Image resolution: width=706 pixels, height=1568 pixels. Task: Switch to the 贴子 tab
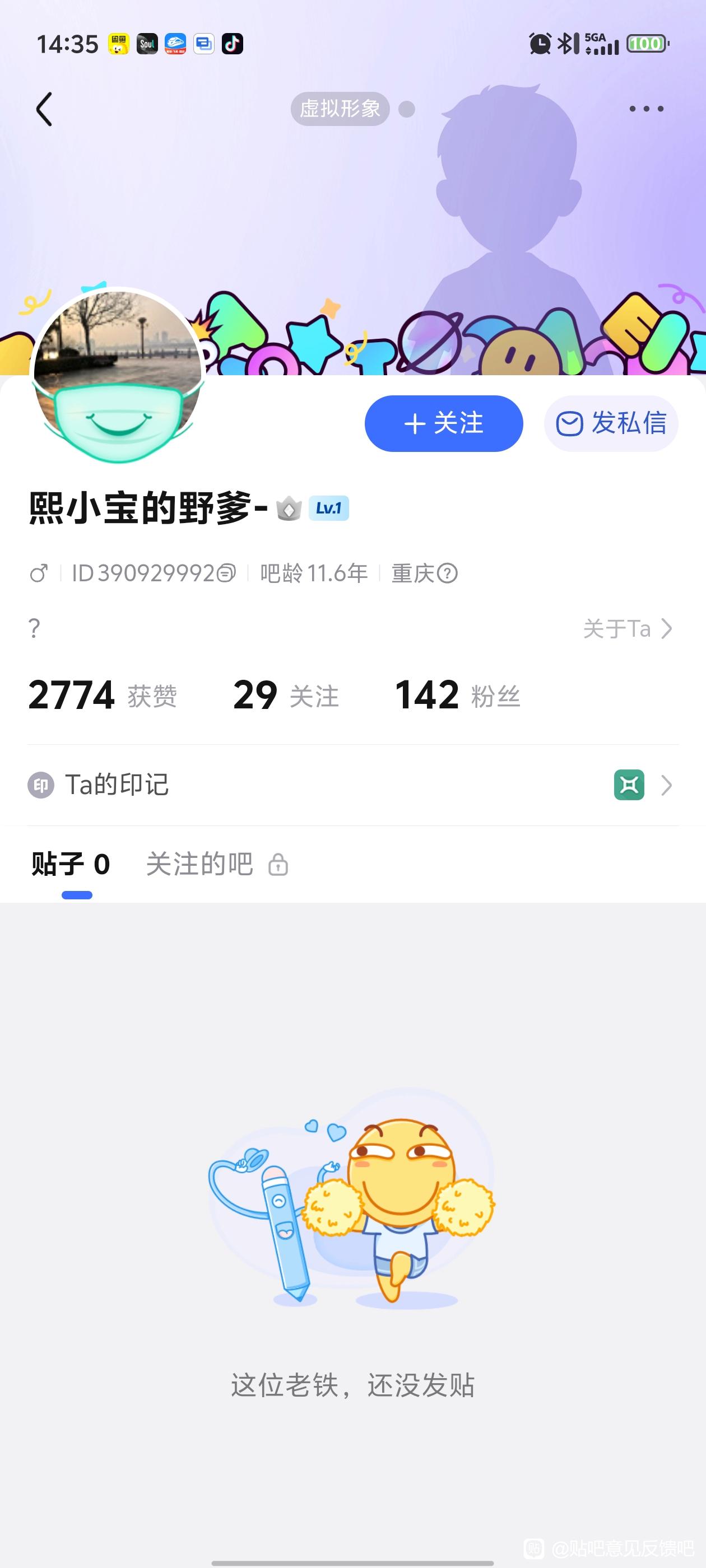point(71,864)
